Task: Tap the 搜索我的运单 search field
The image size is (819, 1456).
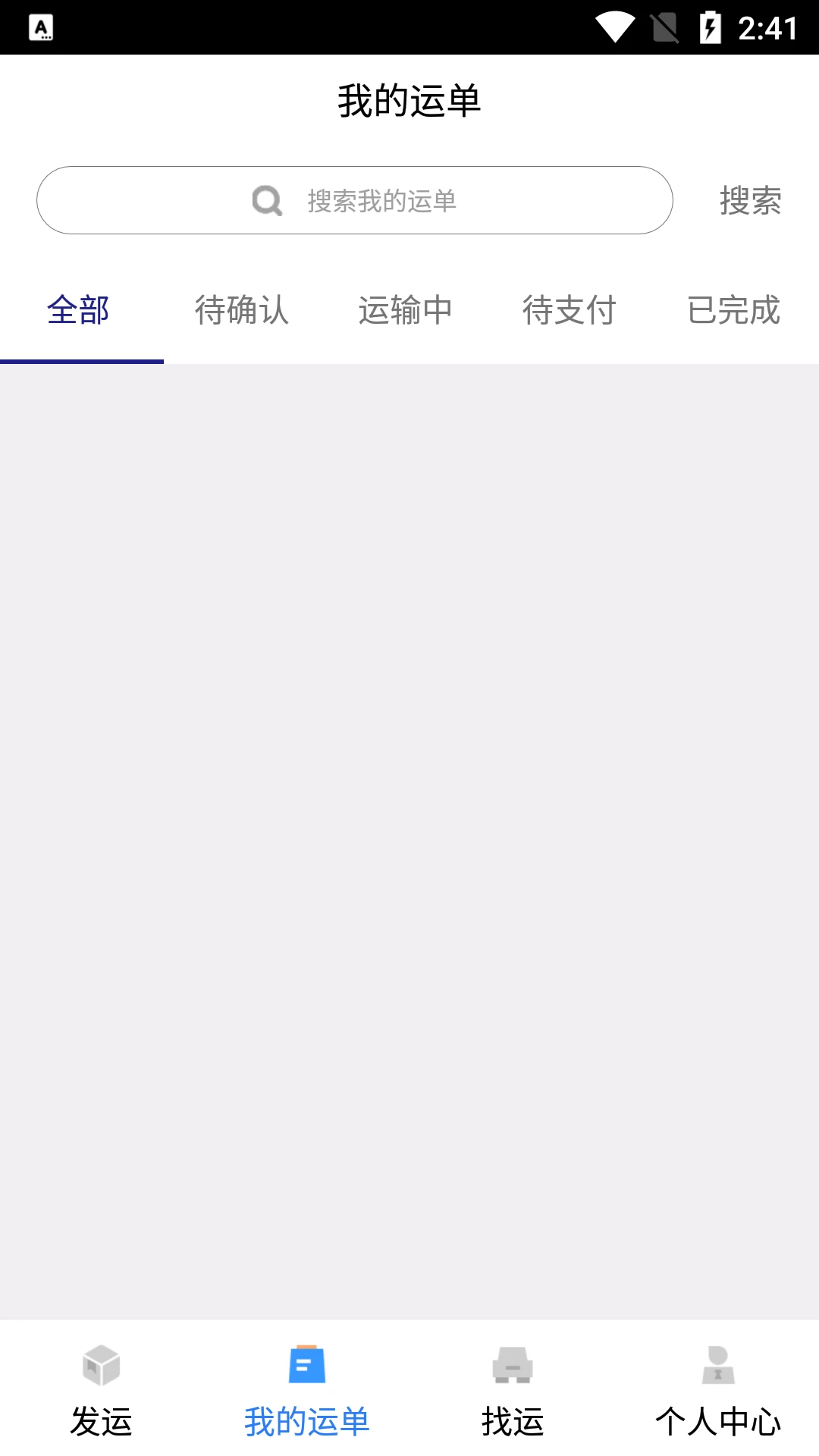Action: (x=355, y=200)
